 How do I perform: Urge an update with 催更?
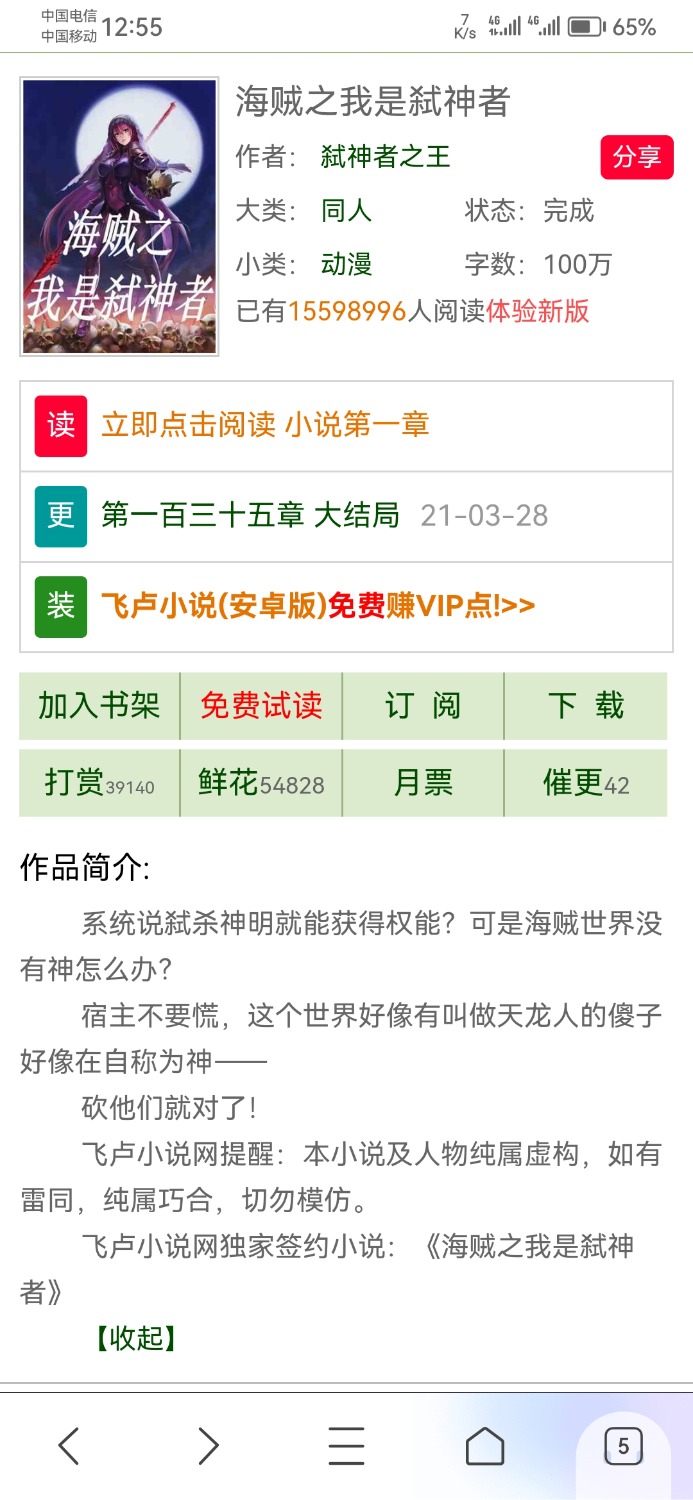pos(586,783)
